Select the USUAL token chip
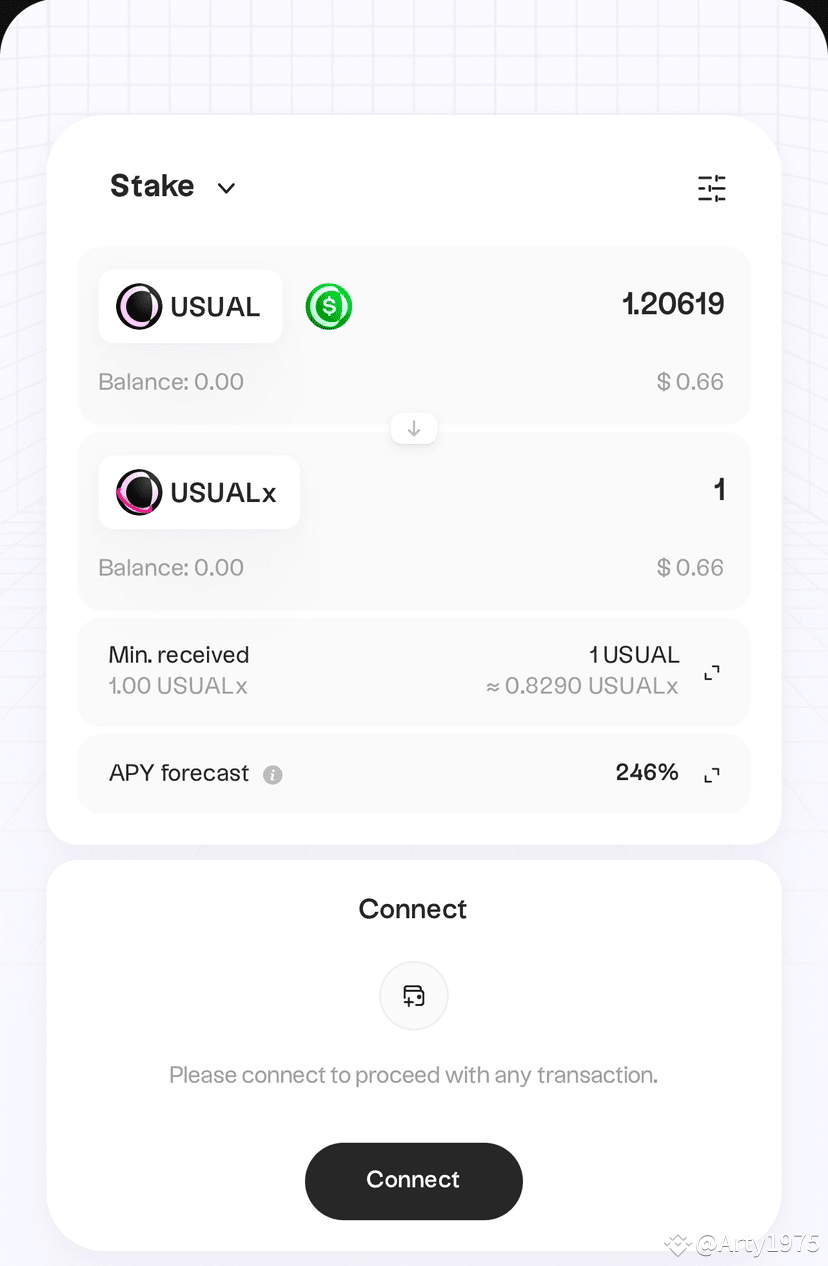828x1266 pixels. (x=190, y=307)
